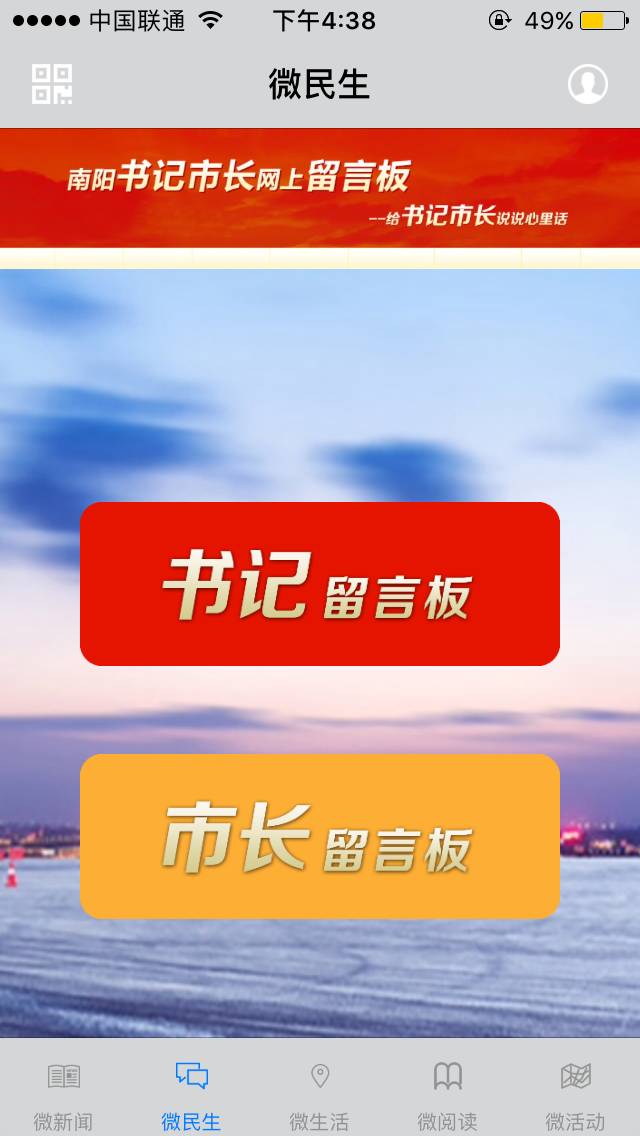The image size is (640, 1136).
Task: Select the 微民生 tab
Action: coord(191,1094)
